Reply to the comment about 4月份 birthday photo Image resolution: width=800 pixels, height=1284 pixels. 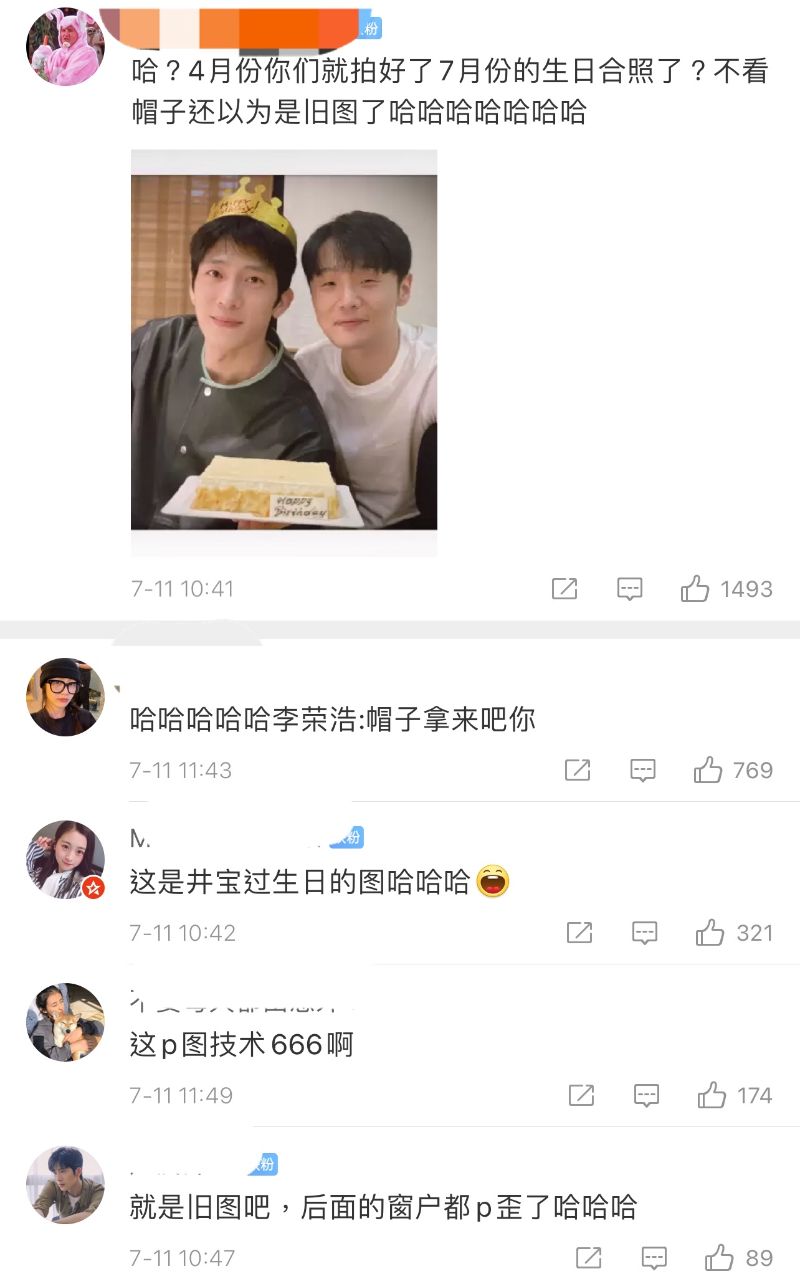pyautogui.click(x=629, y=589)
